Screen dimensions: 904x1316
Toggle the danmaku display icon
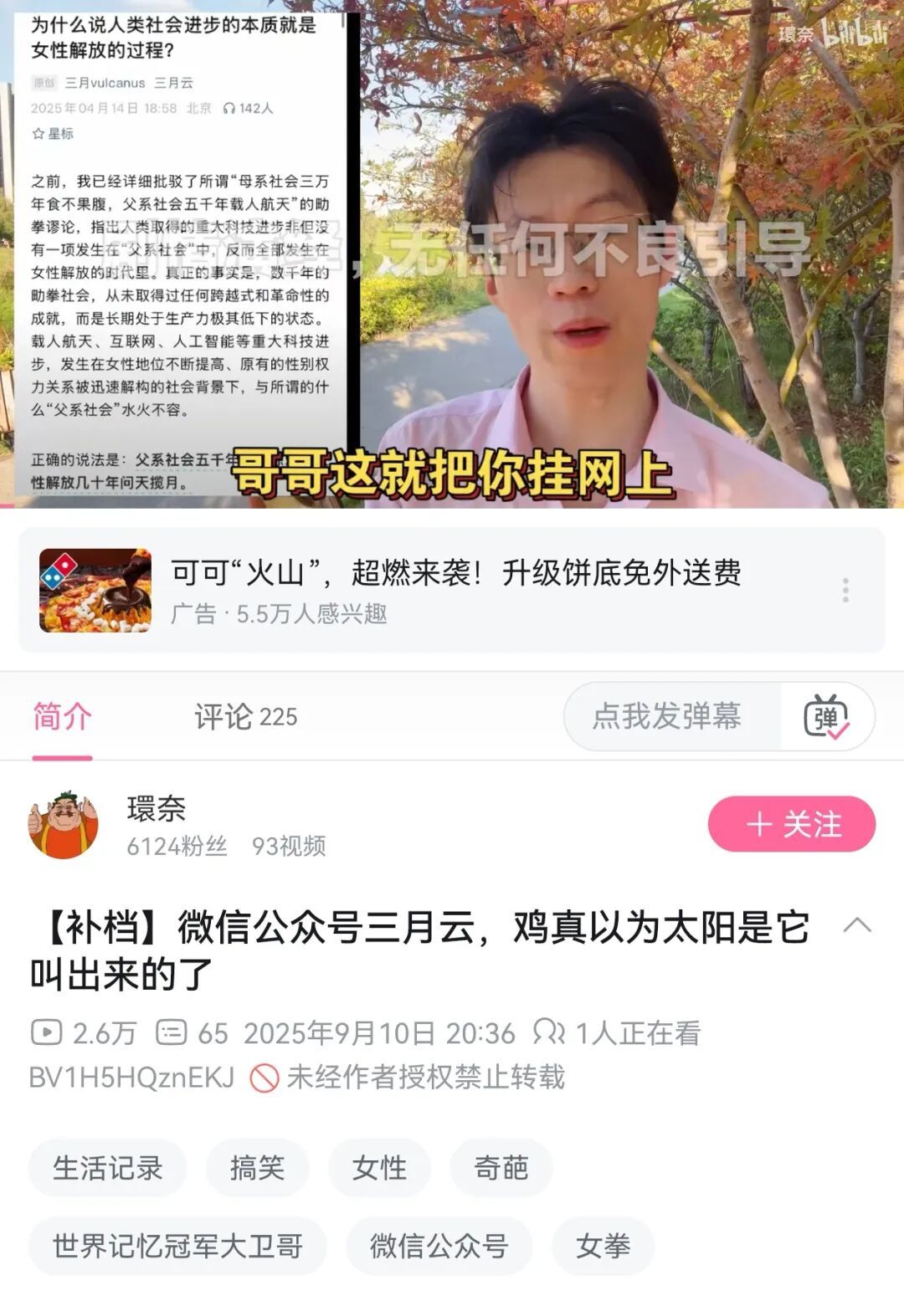tap(826, 716)
